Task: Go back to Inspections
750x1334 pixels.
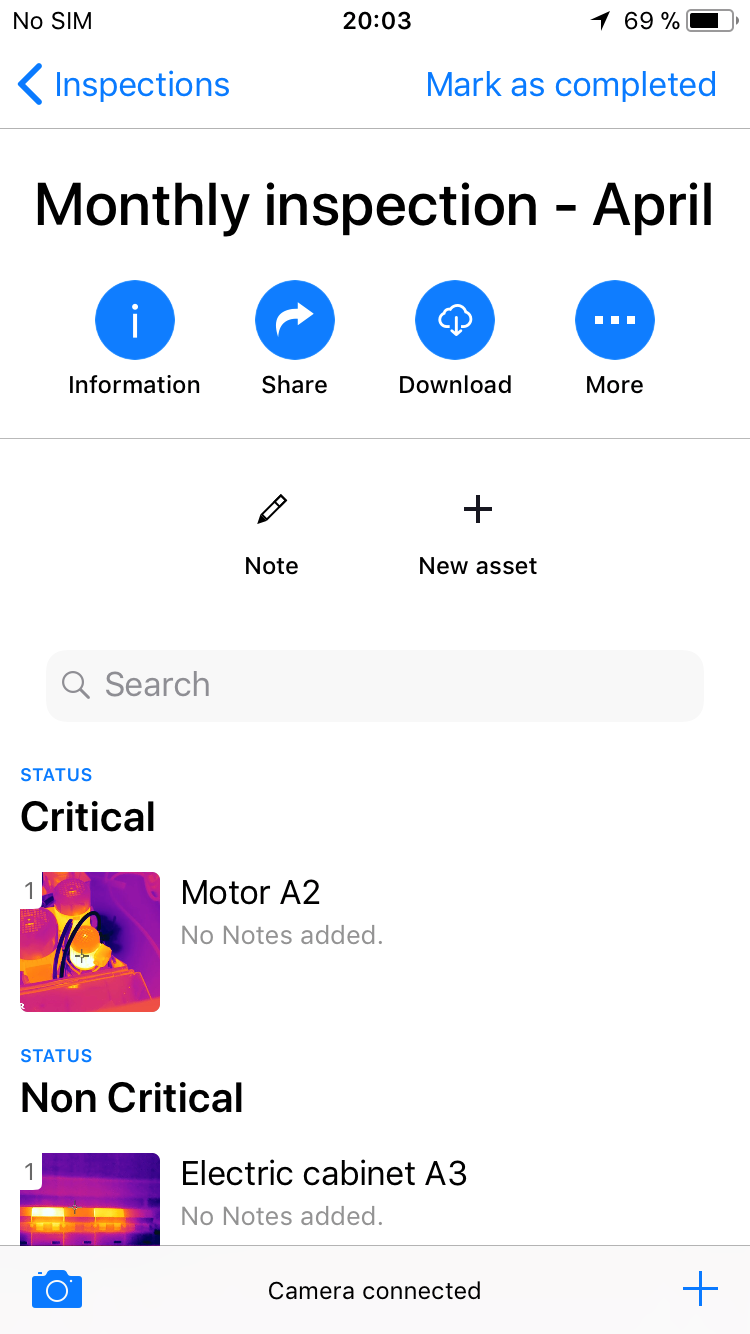Action: pyautogui.click(x=124, y=85)
